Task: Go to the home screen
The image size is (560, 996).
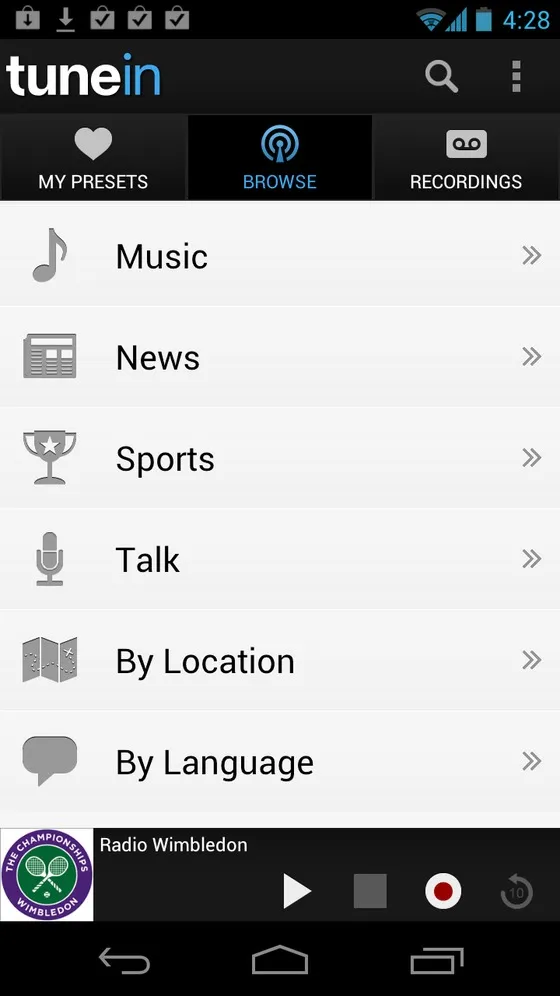Action: (x=280, y=960)
